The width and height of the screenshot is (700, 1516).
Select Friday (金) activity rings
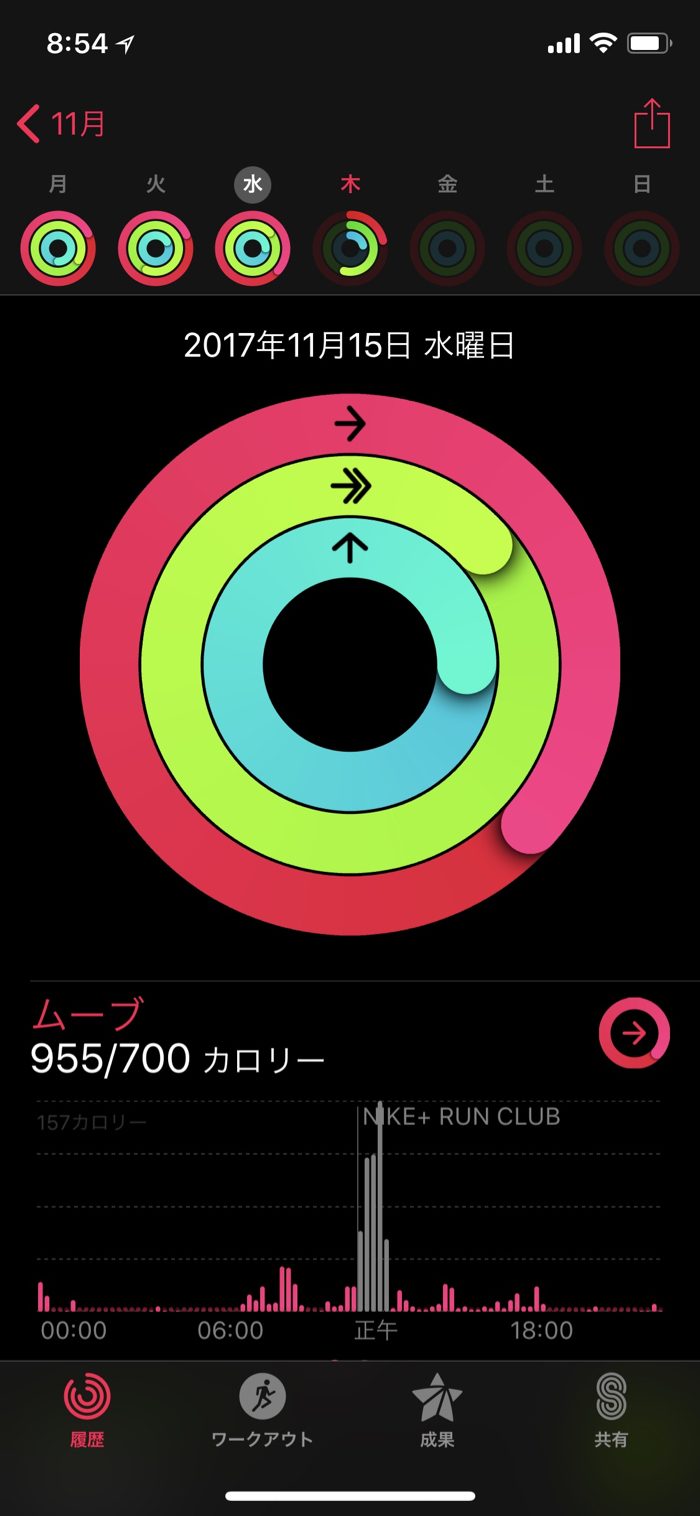click(x=447, y=248)
